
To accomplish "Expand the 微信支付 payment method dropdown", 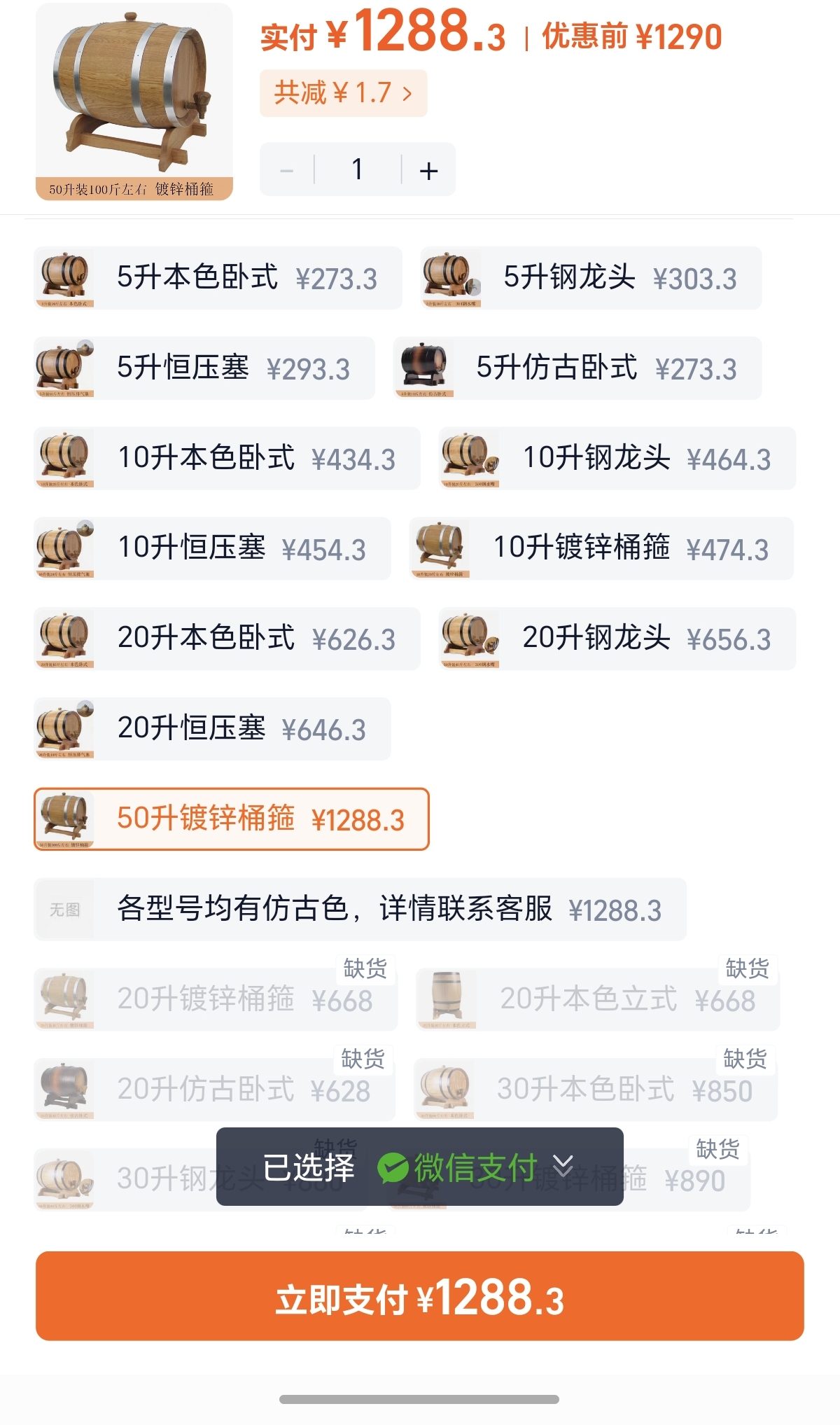I will tap(563, 1167).
